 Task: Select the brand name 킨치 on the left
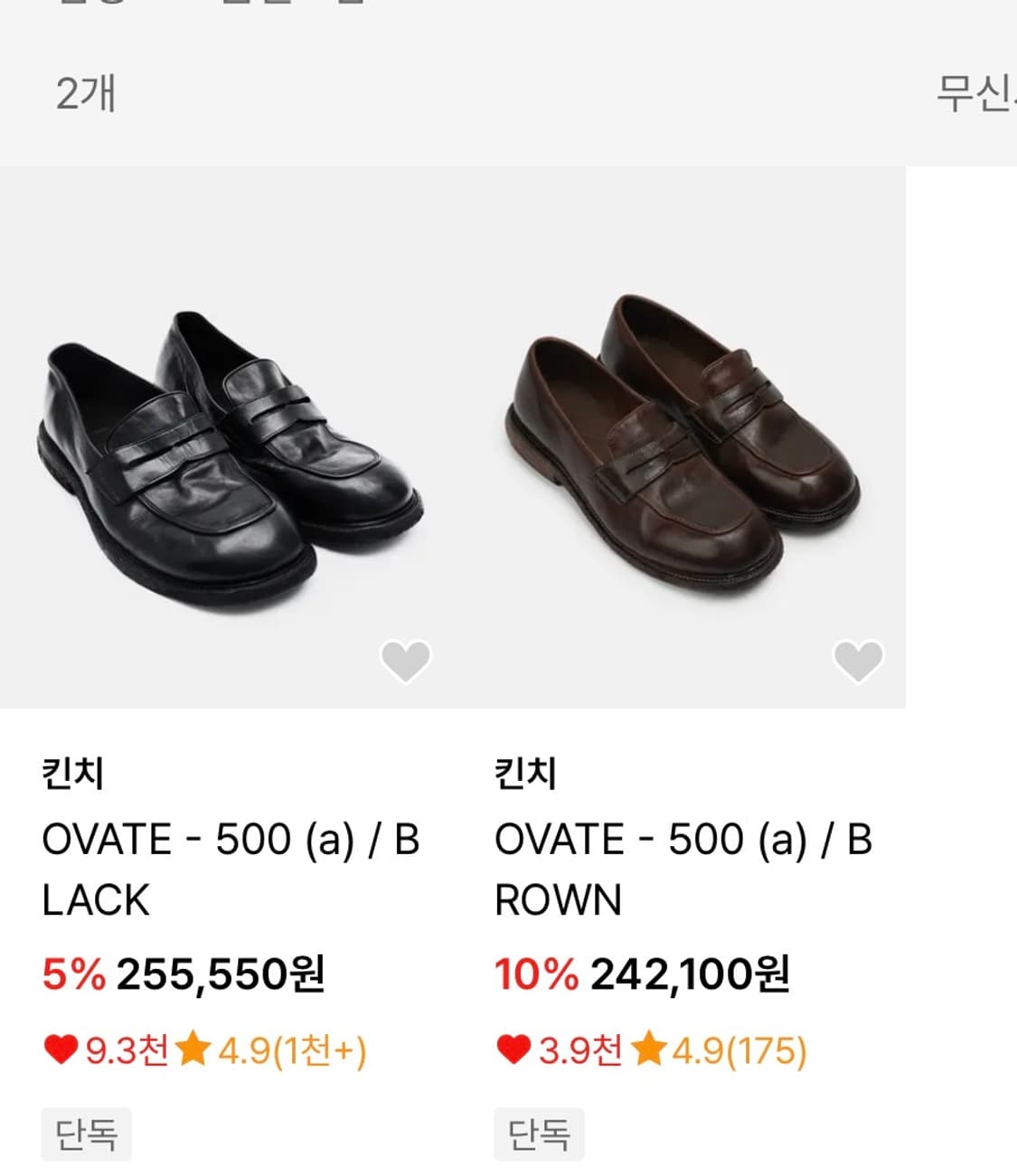click(x=69, y=776)
